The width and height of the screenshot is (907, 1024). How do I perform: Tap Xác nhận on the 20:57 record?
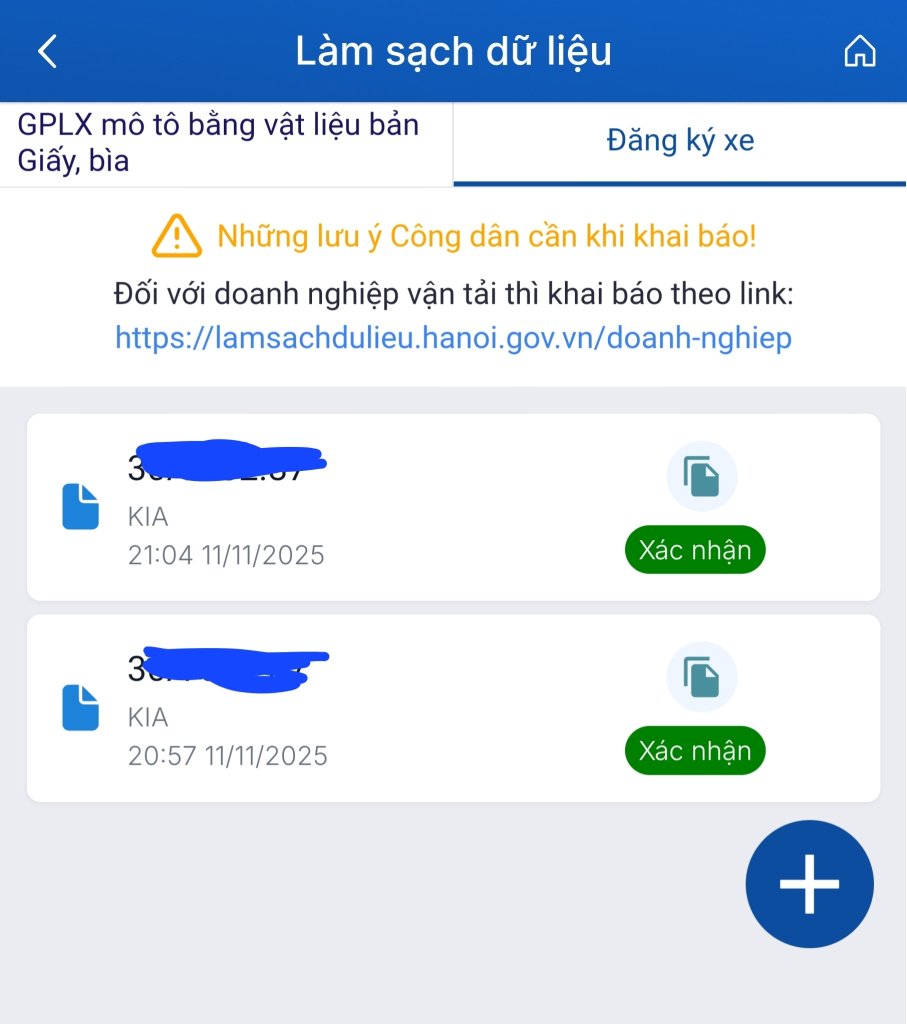tap(694, 751)
